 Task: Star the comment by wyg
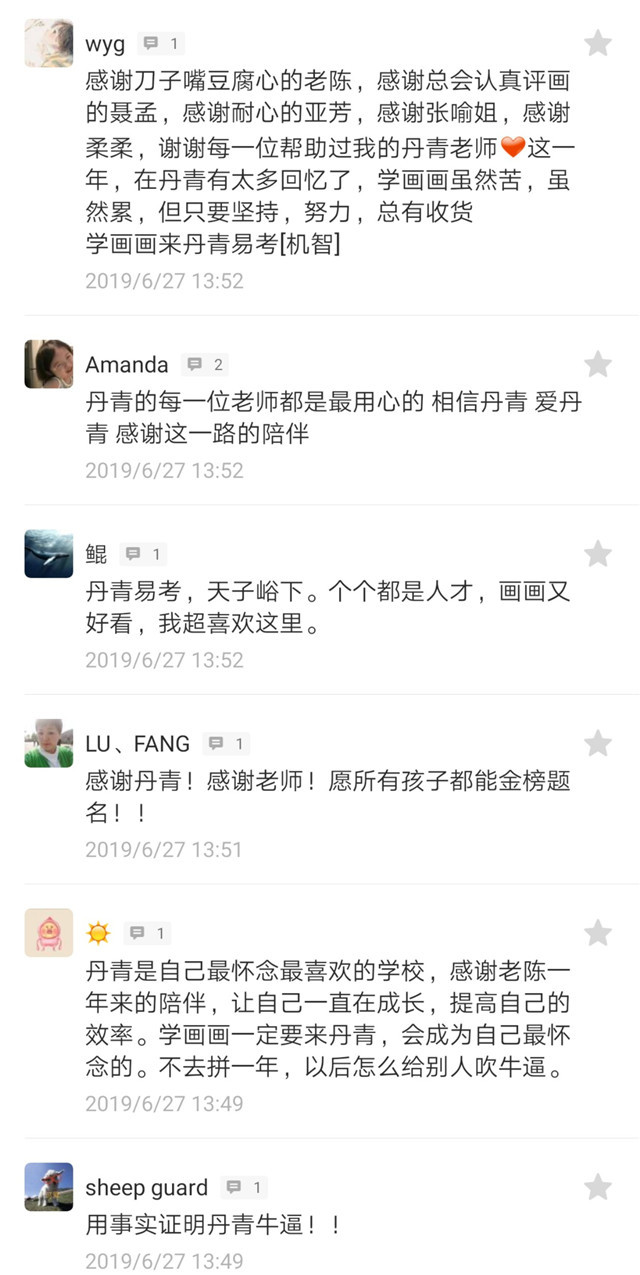(x=597, y=43)
